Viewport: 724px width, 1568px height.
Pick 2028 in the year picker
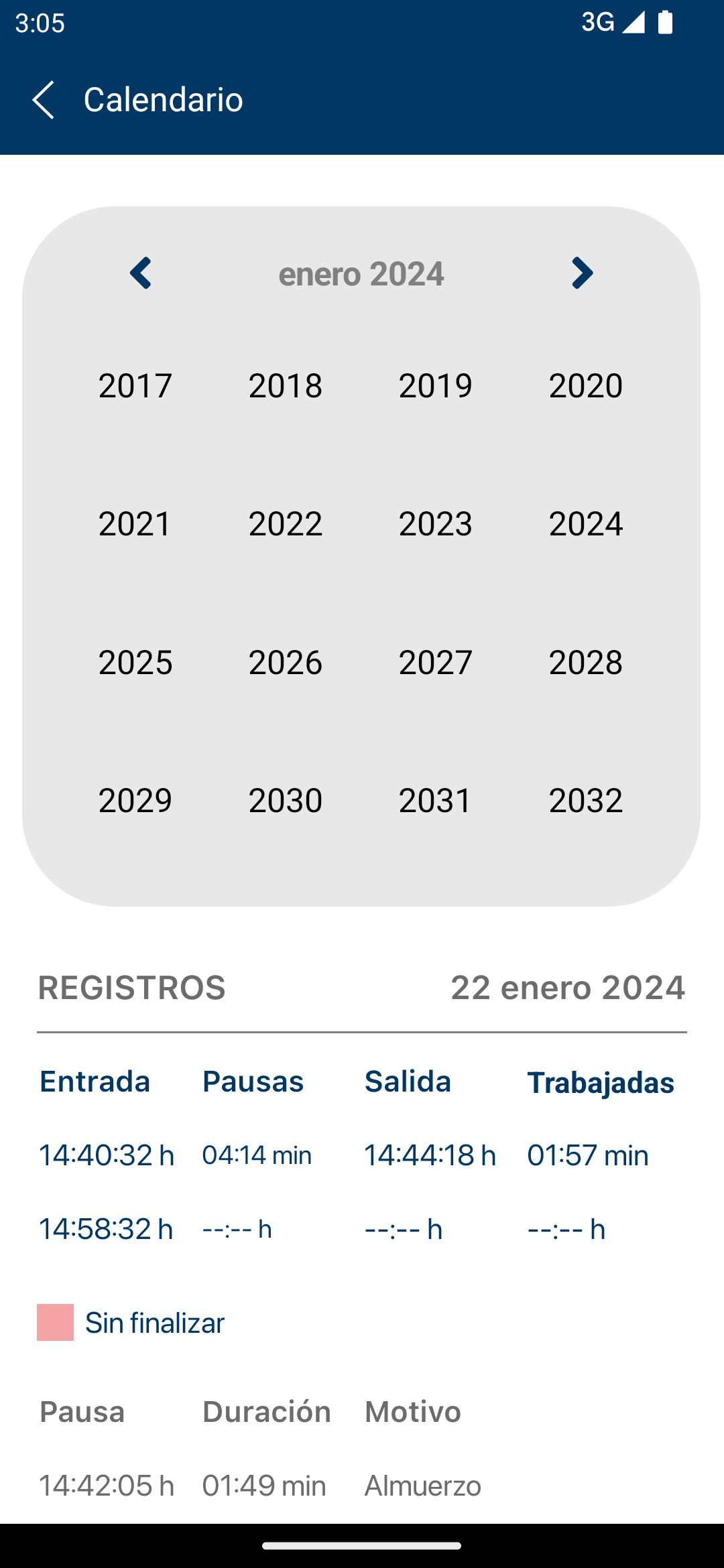(x=586, y=662)
